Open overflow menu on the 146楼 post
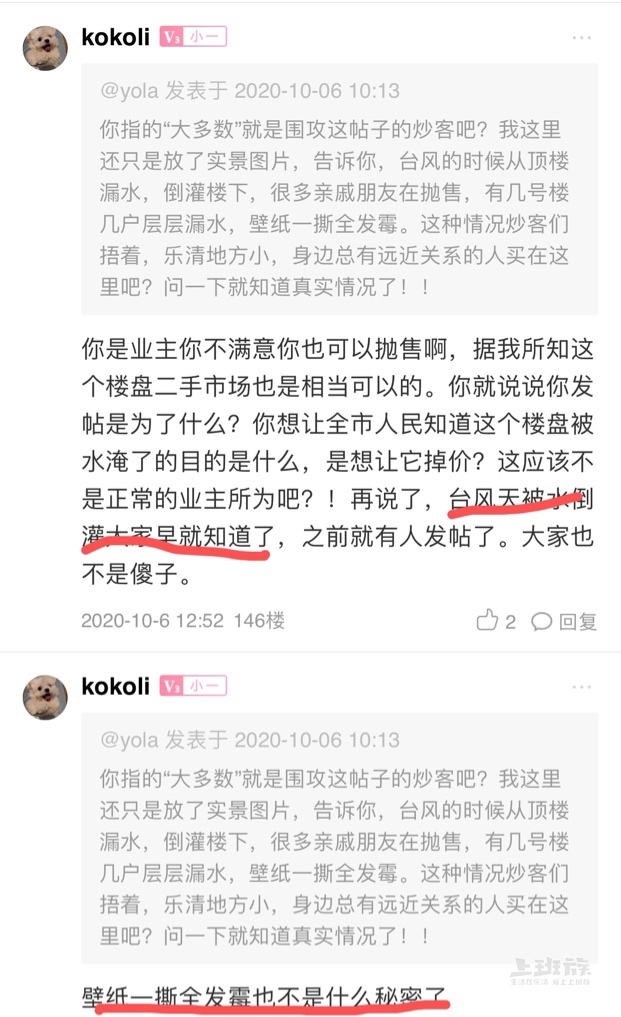Viewport: 621px width, 1017px height. point(582,39)
